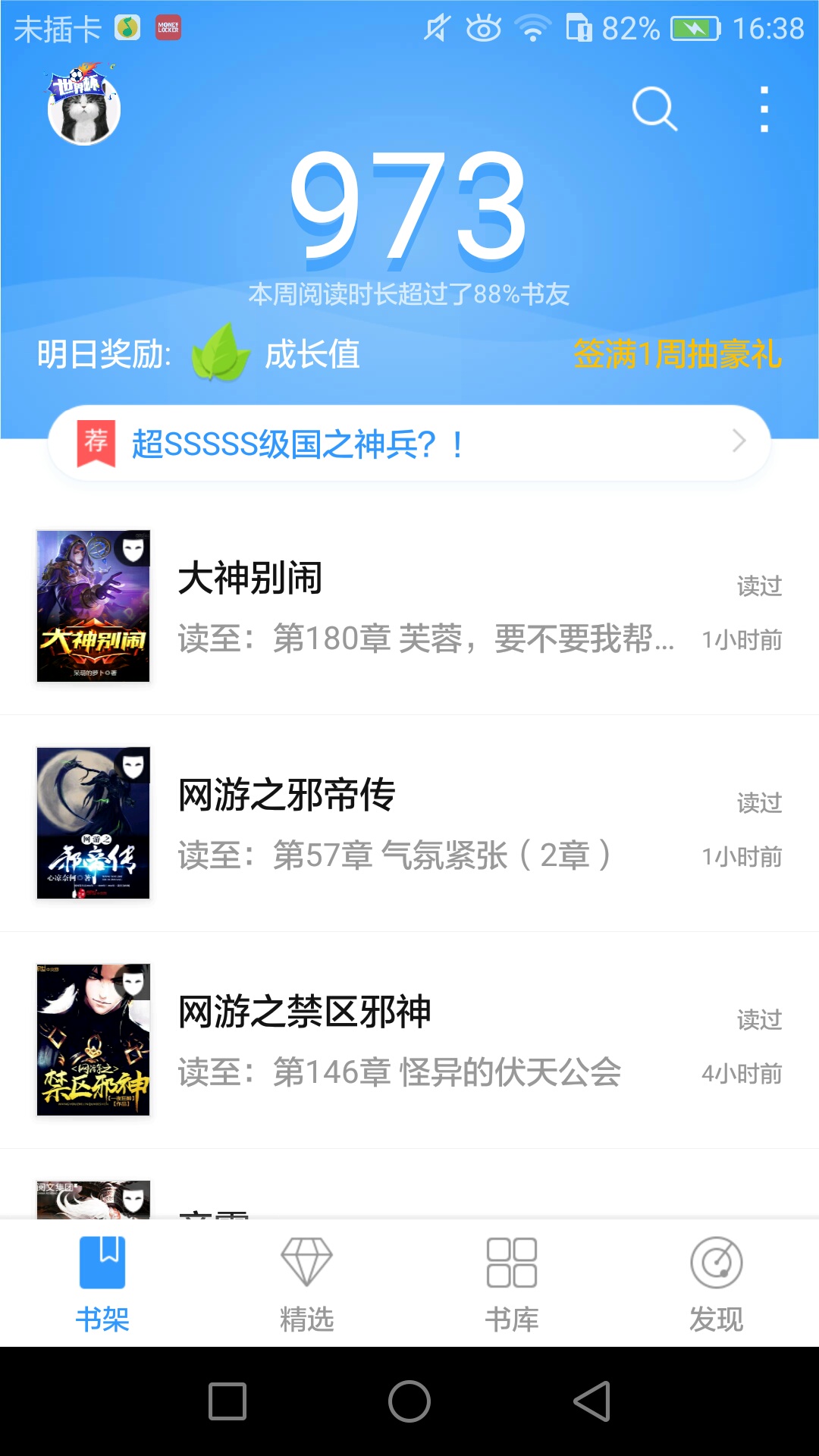Go to the 发现 tab
This screenshot has width=819, height=1456.
(716, 1283)
